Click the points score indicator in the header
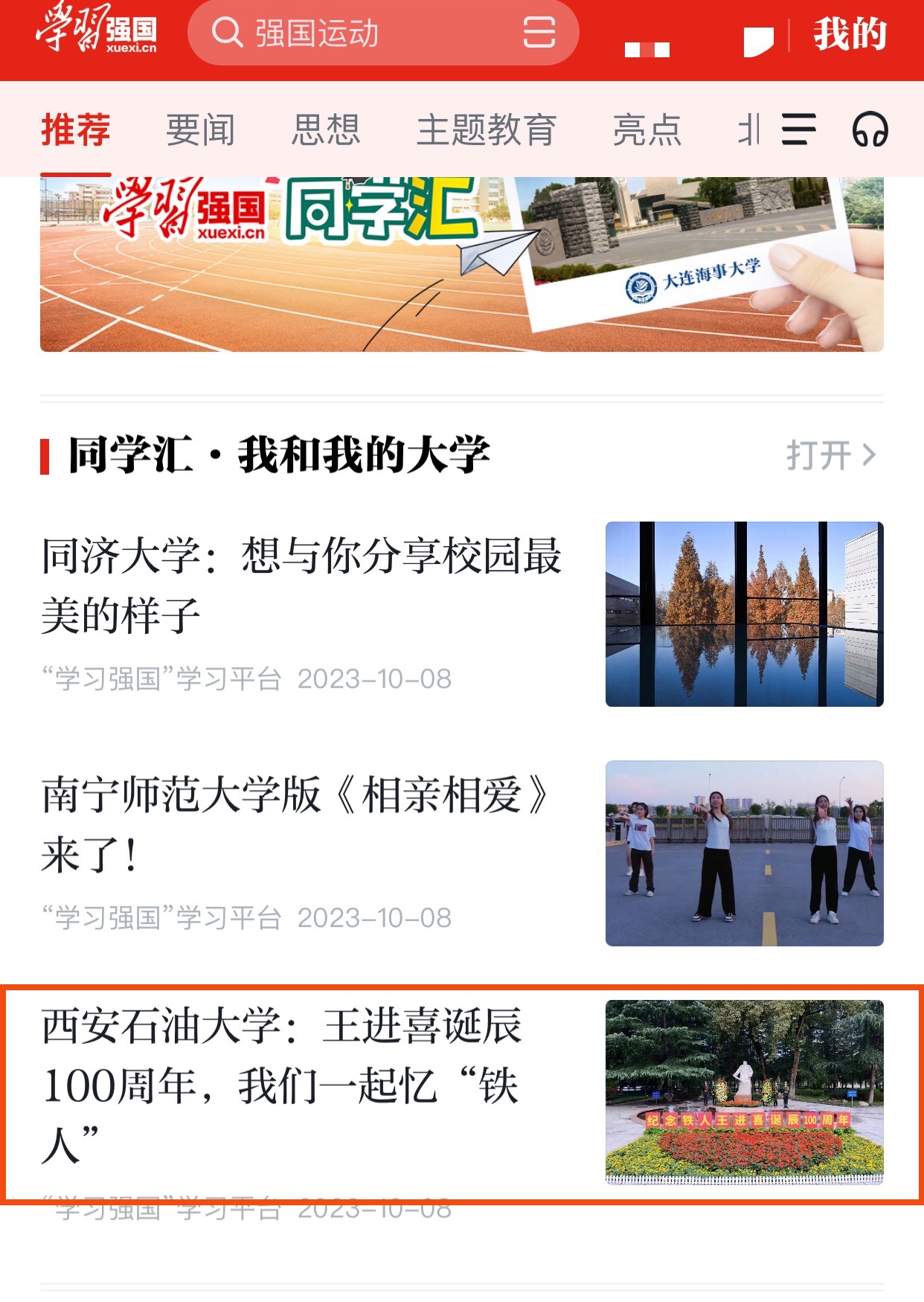Screen dimensions: 924x1302 [x=646, y=46]
